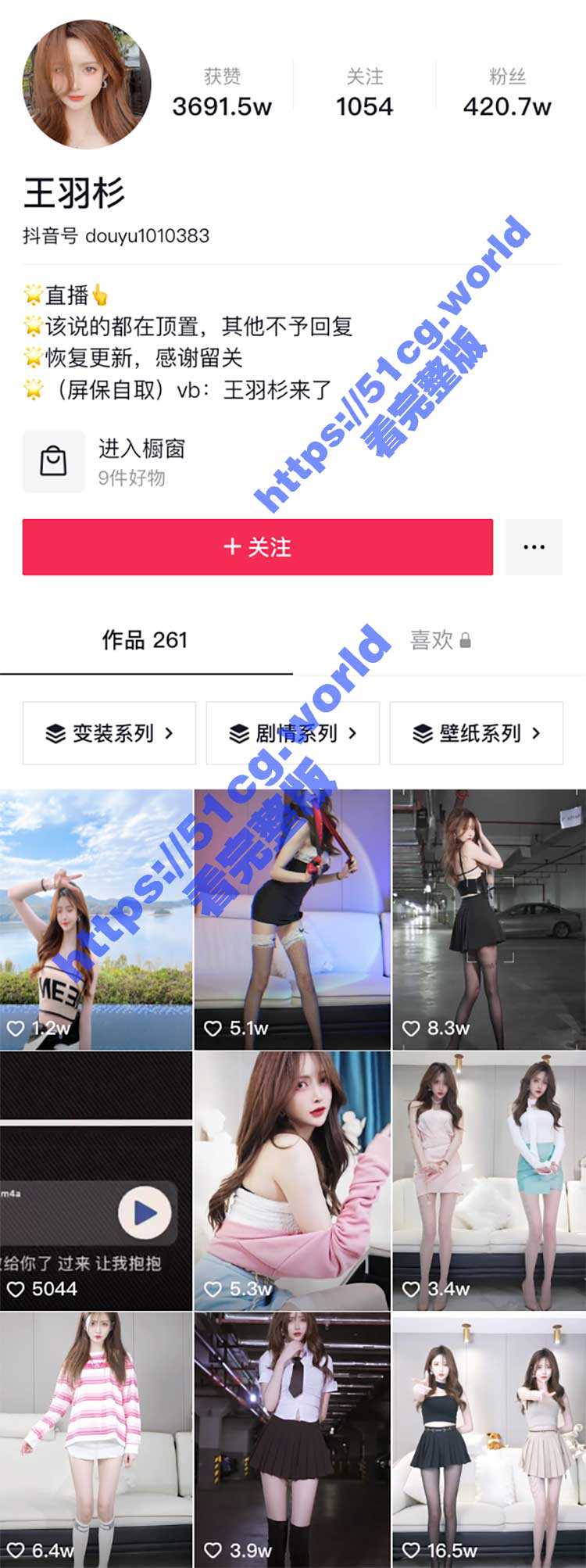This screenshot has height=1568, width=586.
Task: Open the video with 1.2w likes
Action: [95, 918]
